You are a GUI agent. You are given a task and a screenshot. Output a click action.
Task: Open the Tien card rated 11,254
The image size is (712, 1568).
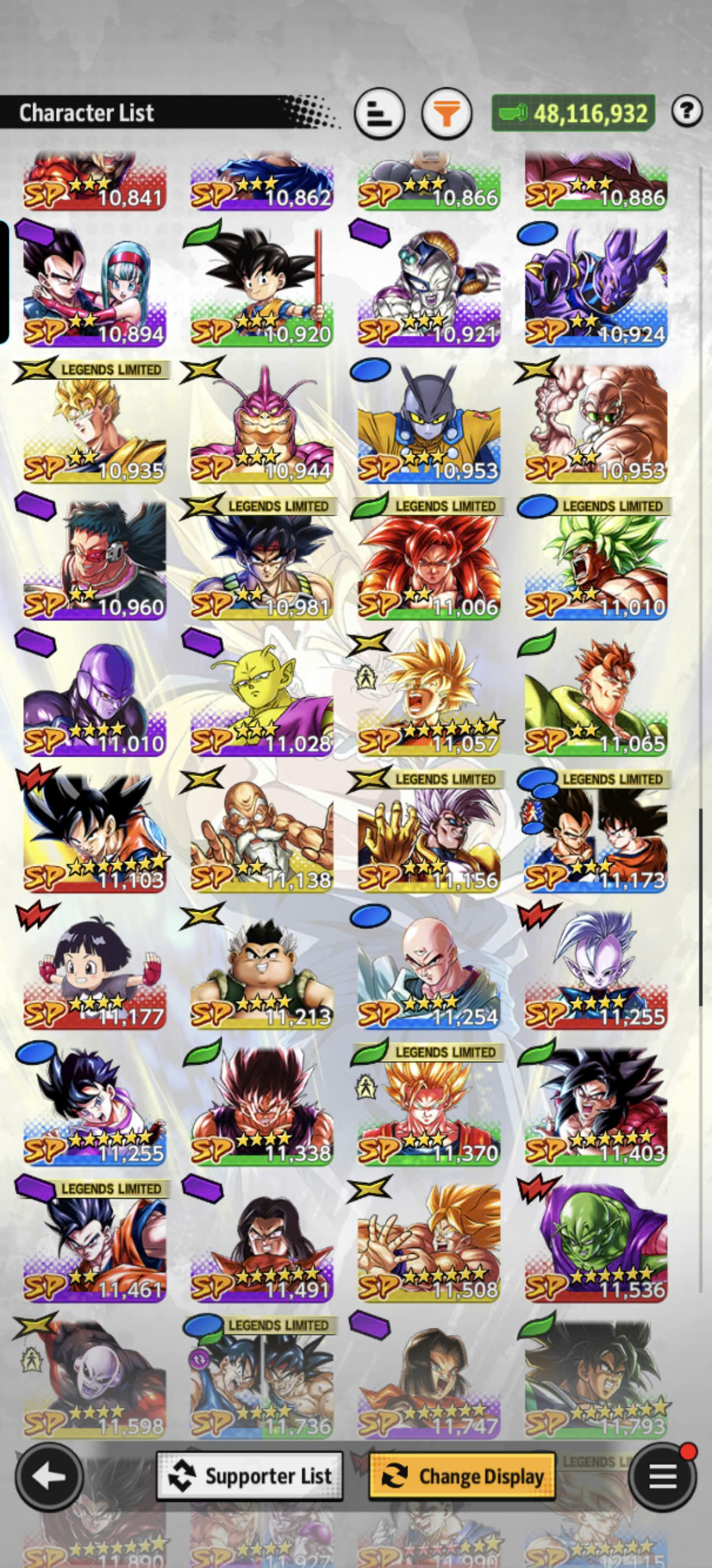point(428,966)
